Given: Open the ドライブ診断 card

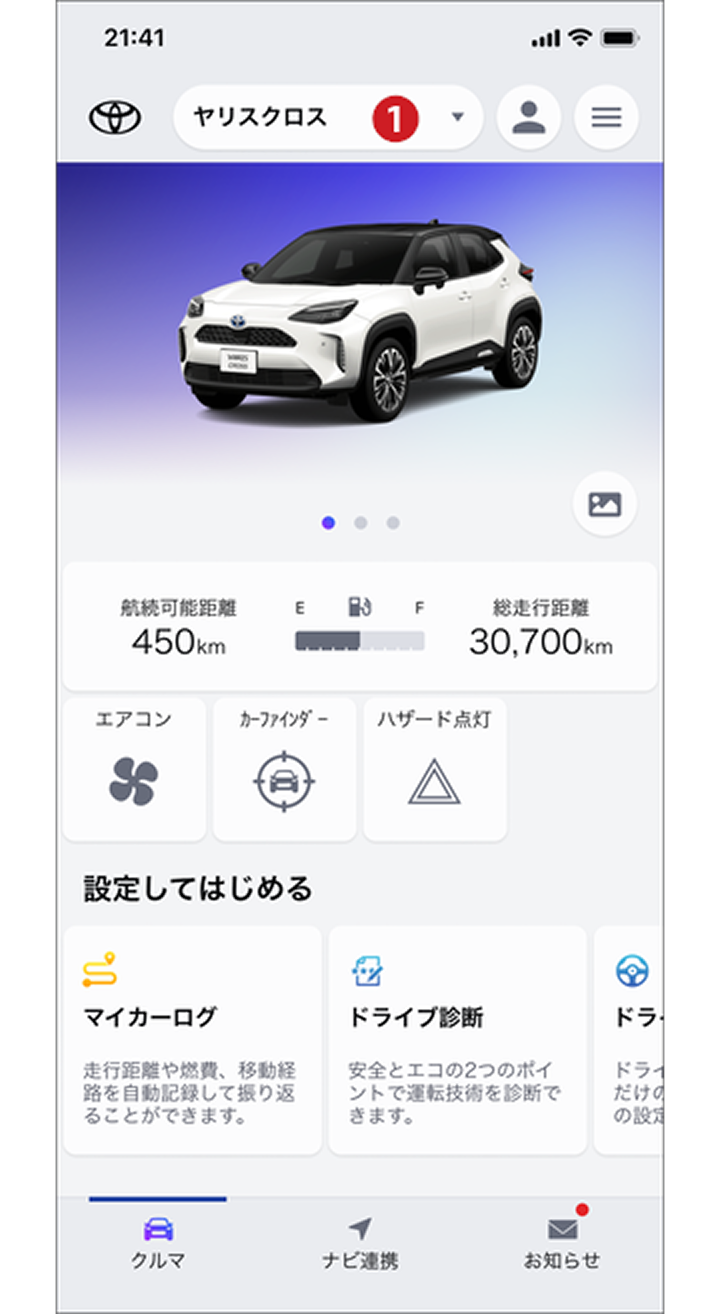Looking at the screenshot, I should point(457,1040).
